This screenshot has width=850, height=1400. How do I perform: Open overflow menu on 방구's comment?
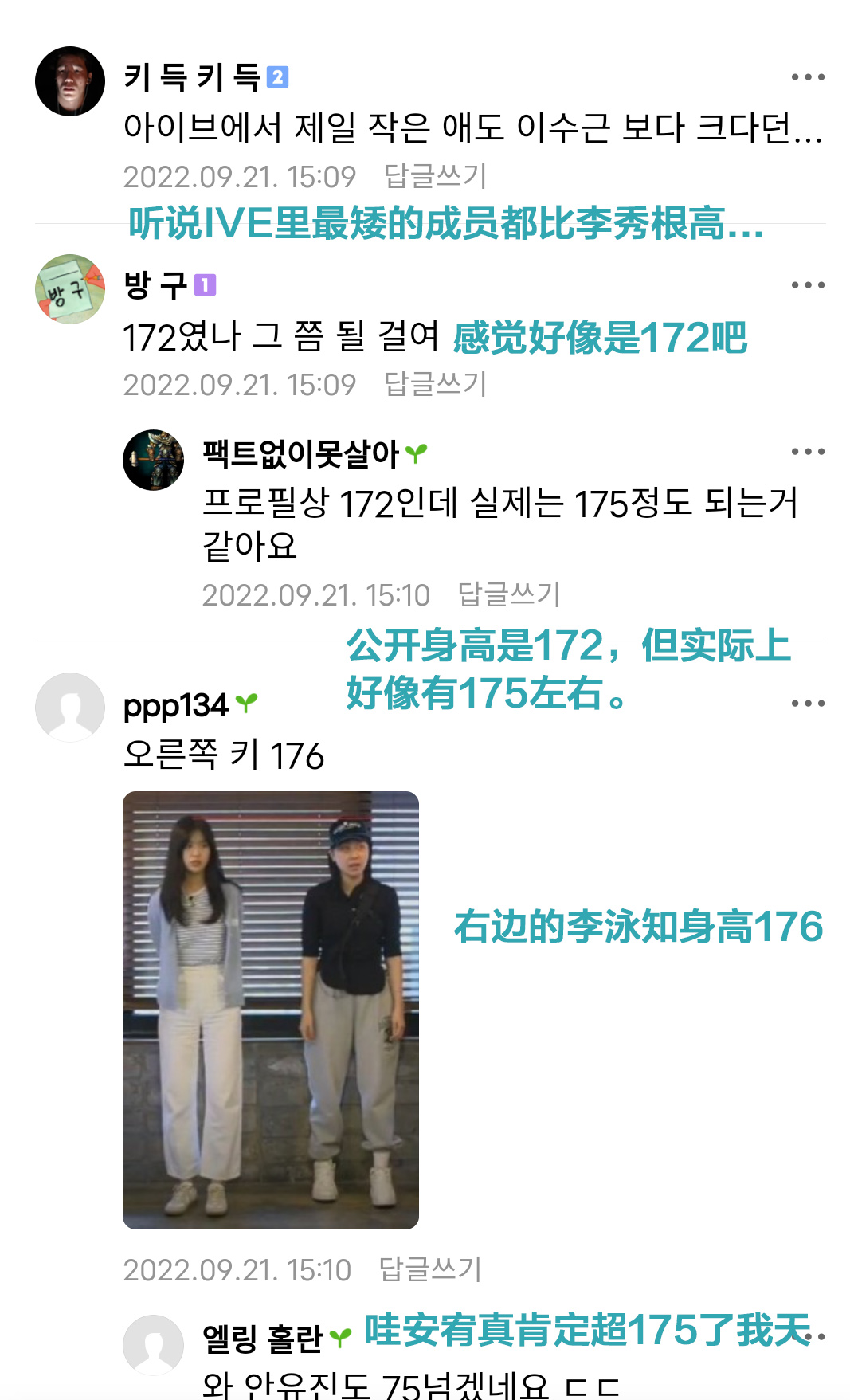click(x=808, y=285)
